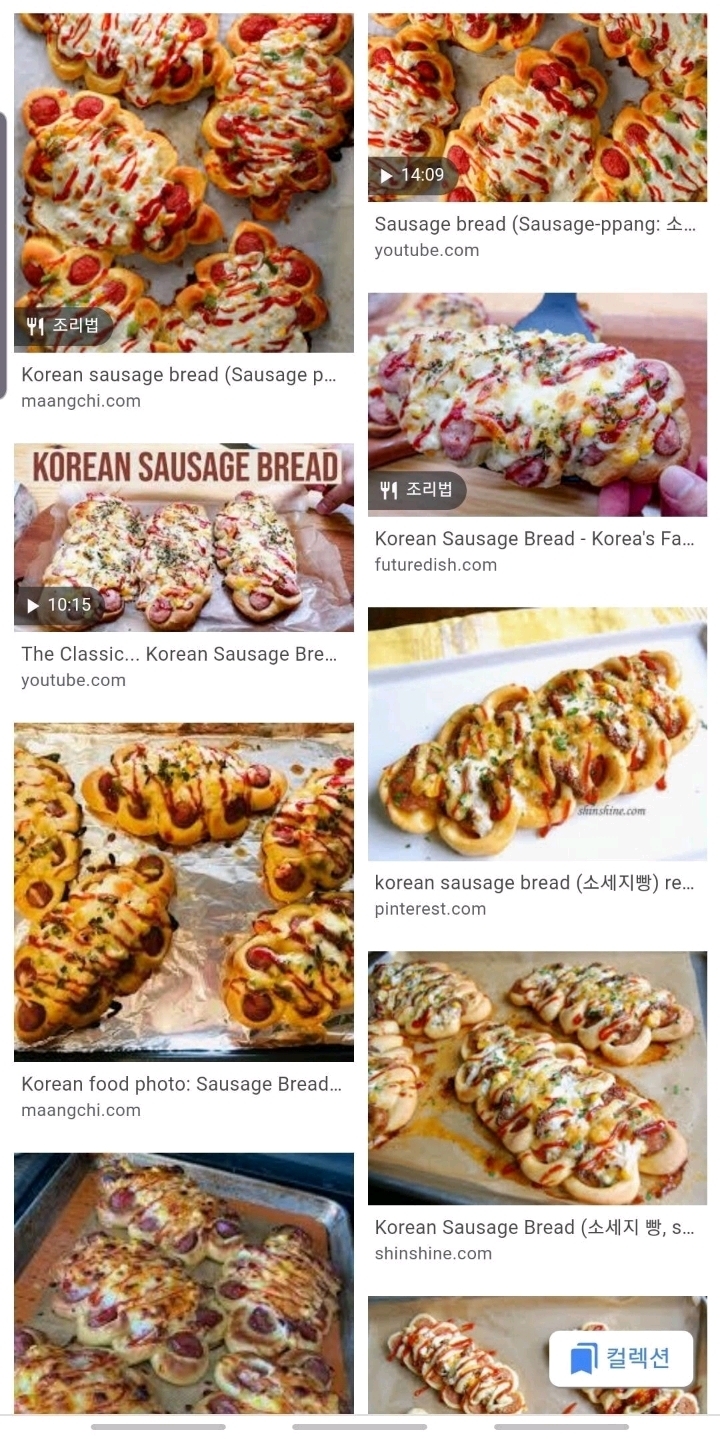Viewport: 720px width, 1439px height.
Task: Tap the 컬렉션 collections button
Action: (x=621, y=1358)
